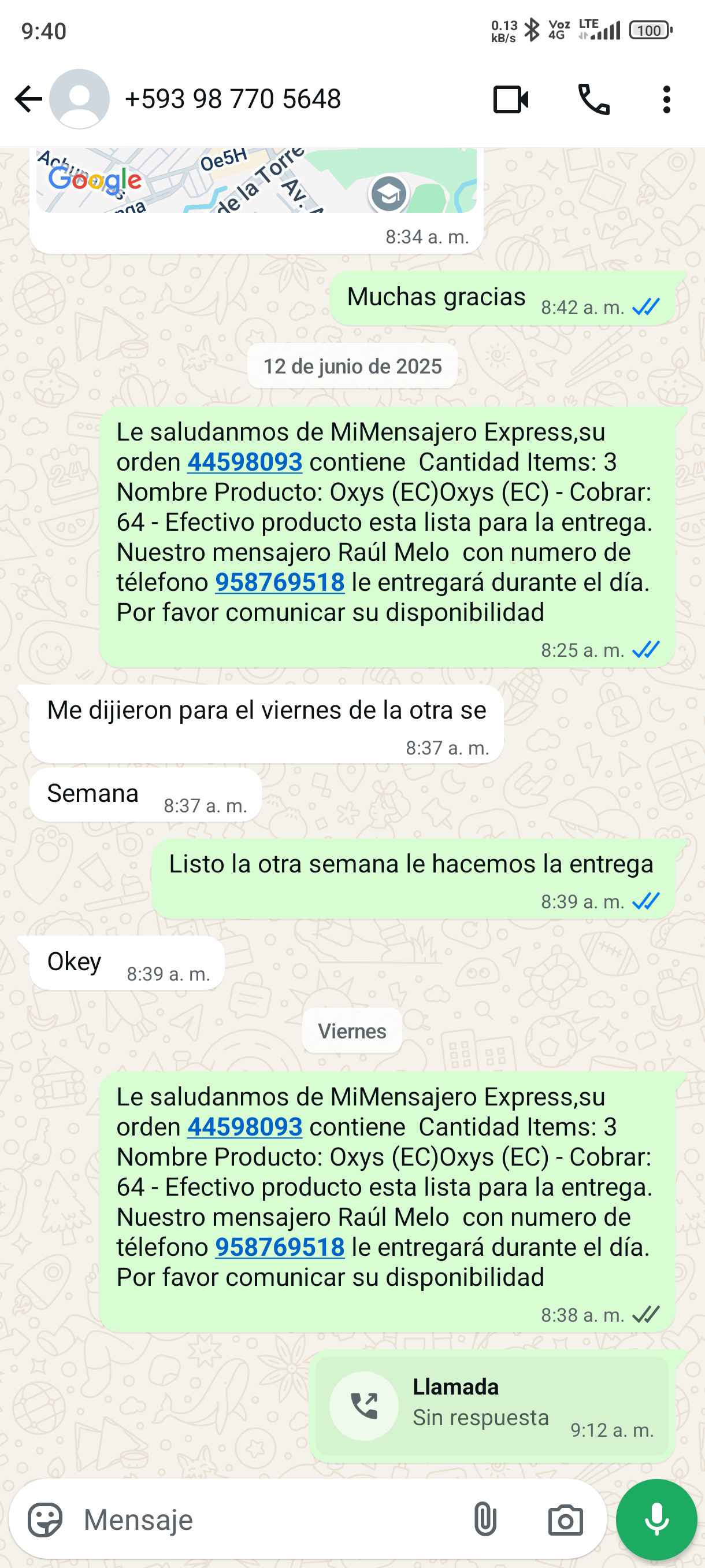Tap phone number 958769518 in the 8:25 message
This screenshot has width=705, height=1568.
280,583
